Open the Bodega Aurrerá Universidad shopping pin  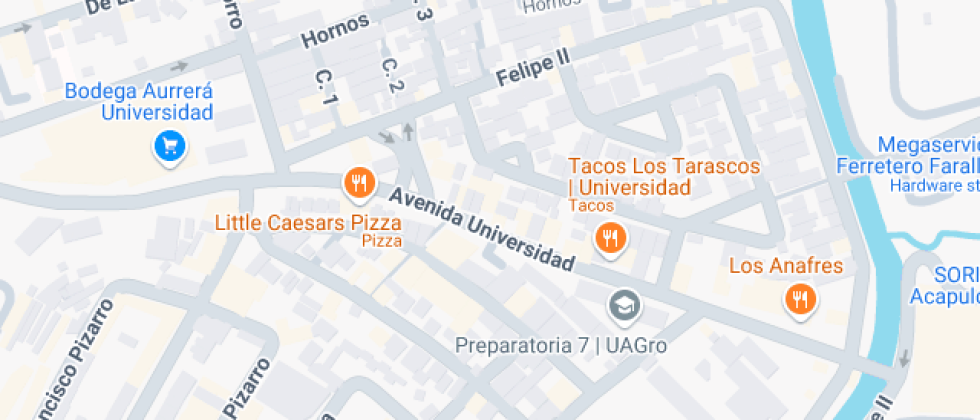[170, 148]
